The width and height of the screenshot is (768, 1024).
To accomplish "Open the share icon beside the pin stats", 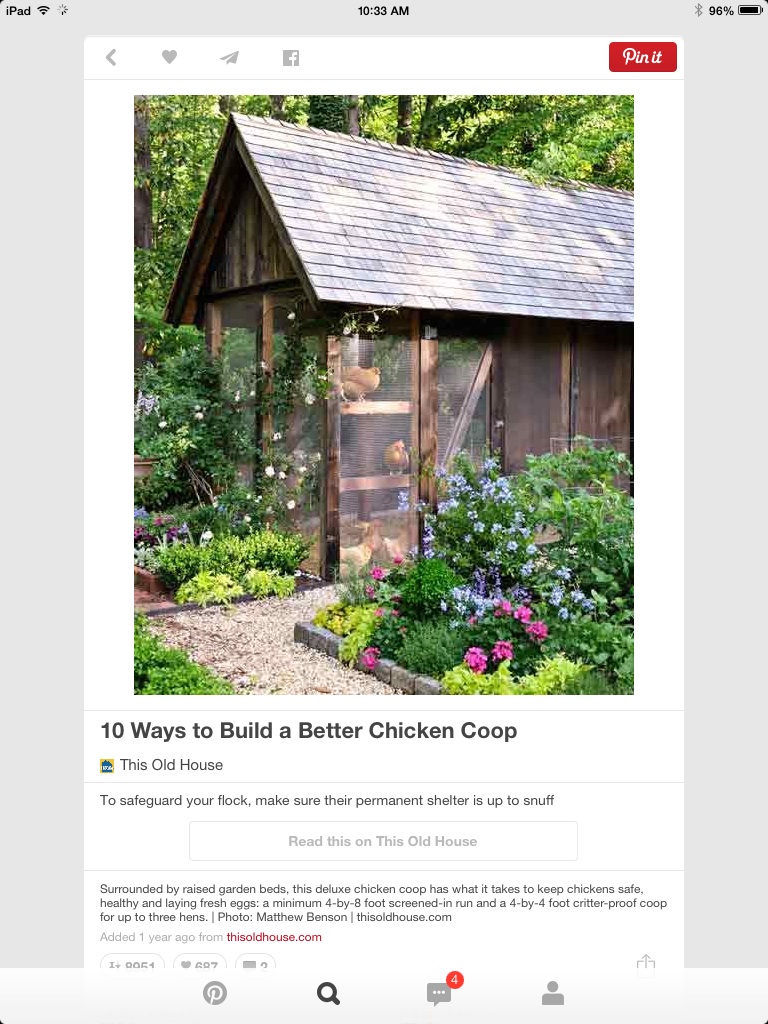I will click(x=646, y=962).
